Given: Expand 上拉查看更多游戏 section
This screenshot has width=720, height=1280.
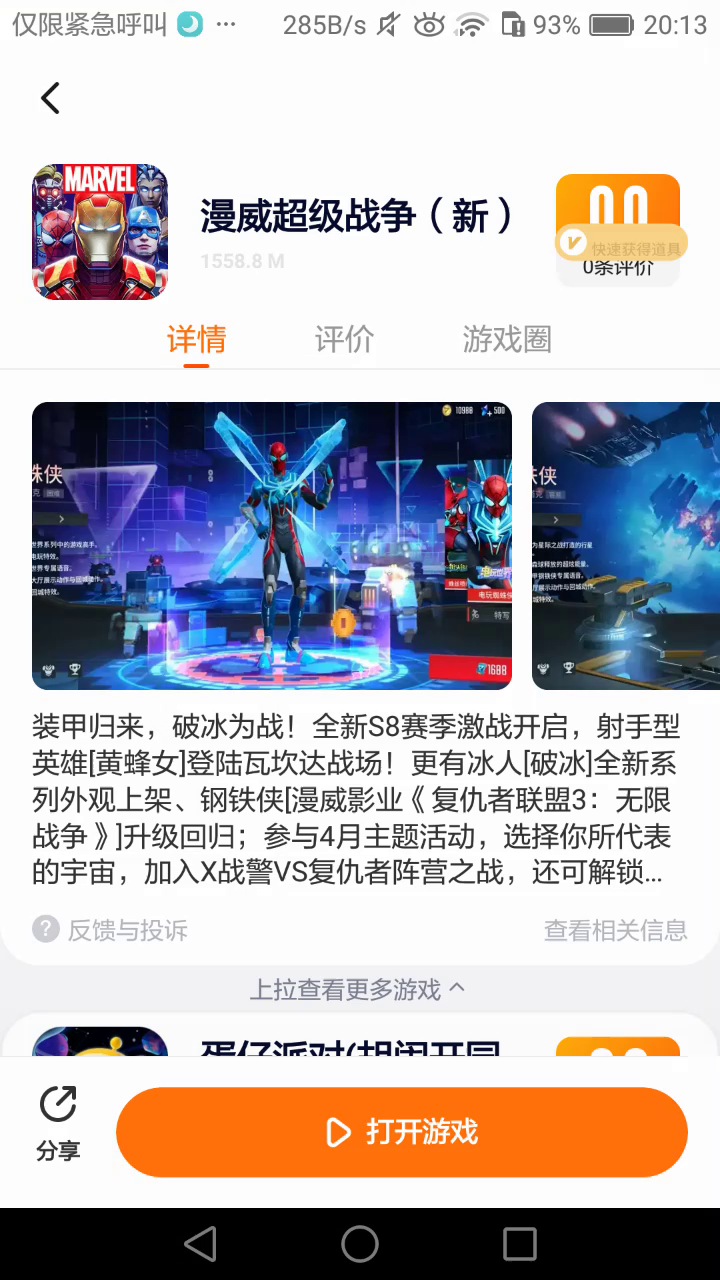Looking at the screenshot, I should pyautogui.click(x=358, y=990).
